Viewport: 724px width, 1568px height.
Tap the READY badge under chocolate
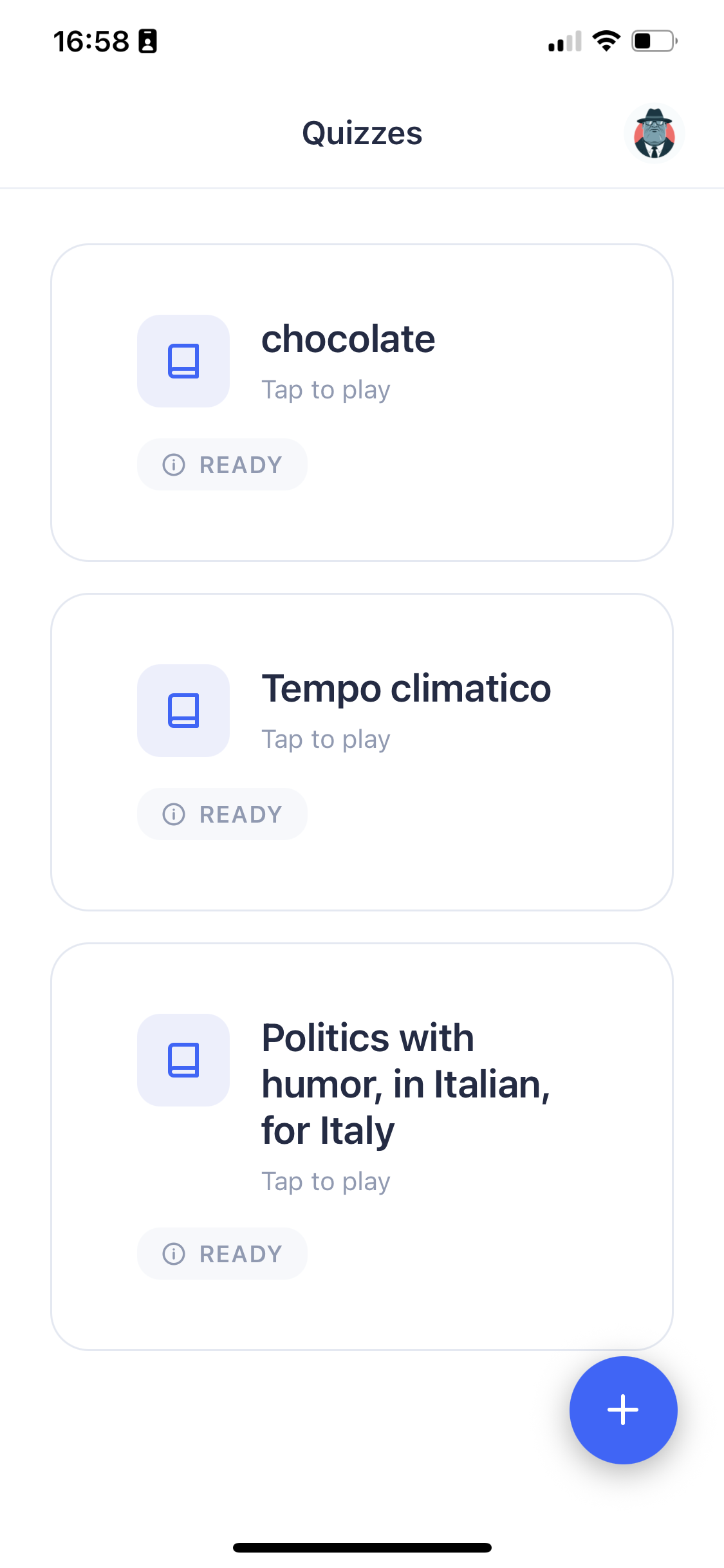pyautogui.click(x=222, y=464)
